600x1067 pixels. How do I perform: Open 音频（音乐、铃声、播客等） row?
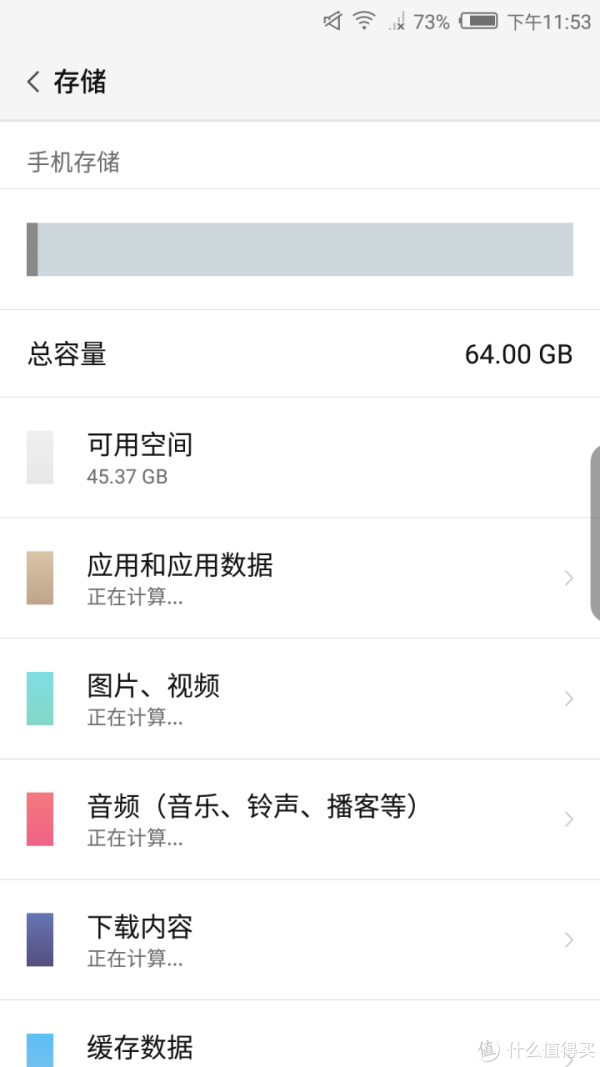pyautogui.click(x=300, y=819)
